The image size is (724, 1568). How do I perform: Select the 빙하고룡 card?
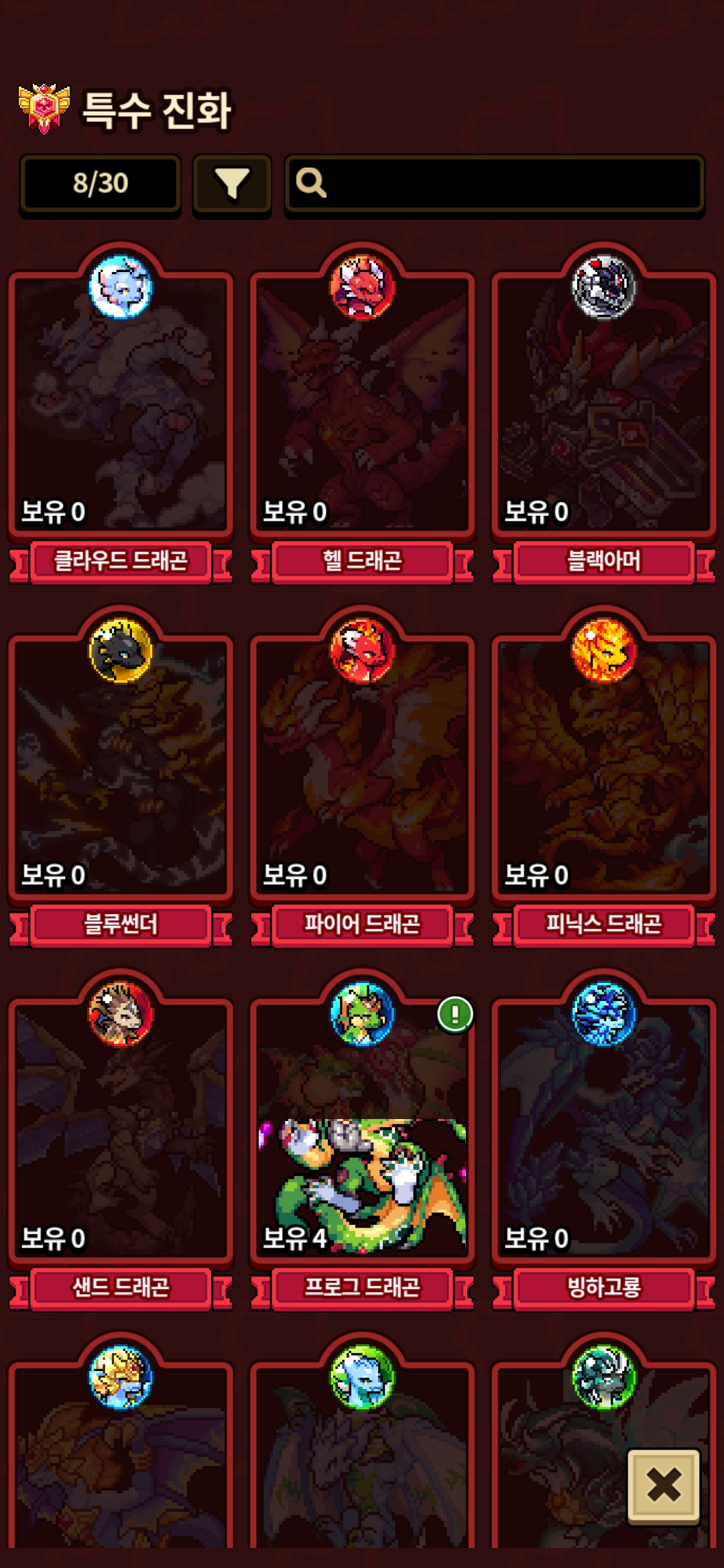pos(603,1139)
